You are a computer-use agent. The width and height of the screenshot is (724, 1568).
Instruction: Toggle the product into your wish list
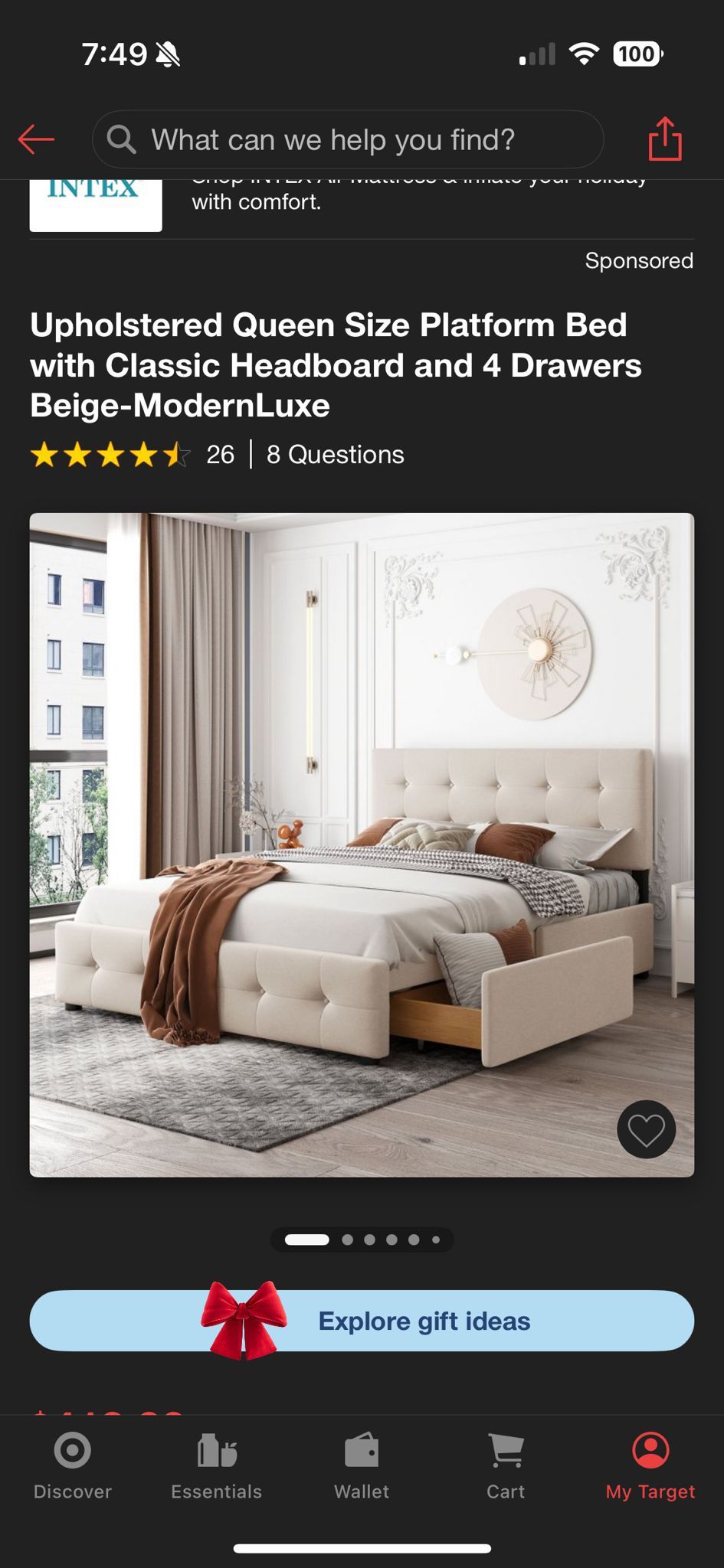click(x=646, y=1129)
